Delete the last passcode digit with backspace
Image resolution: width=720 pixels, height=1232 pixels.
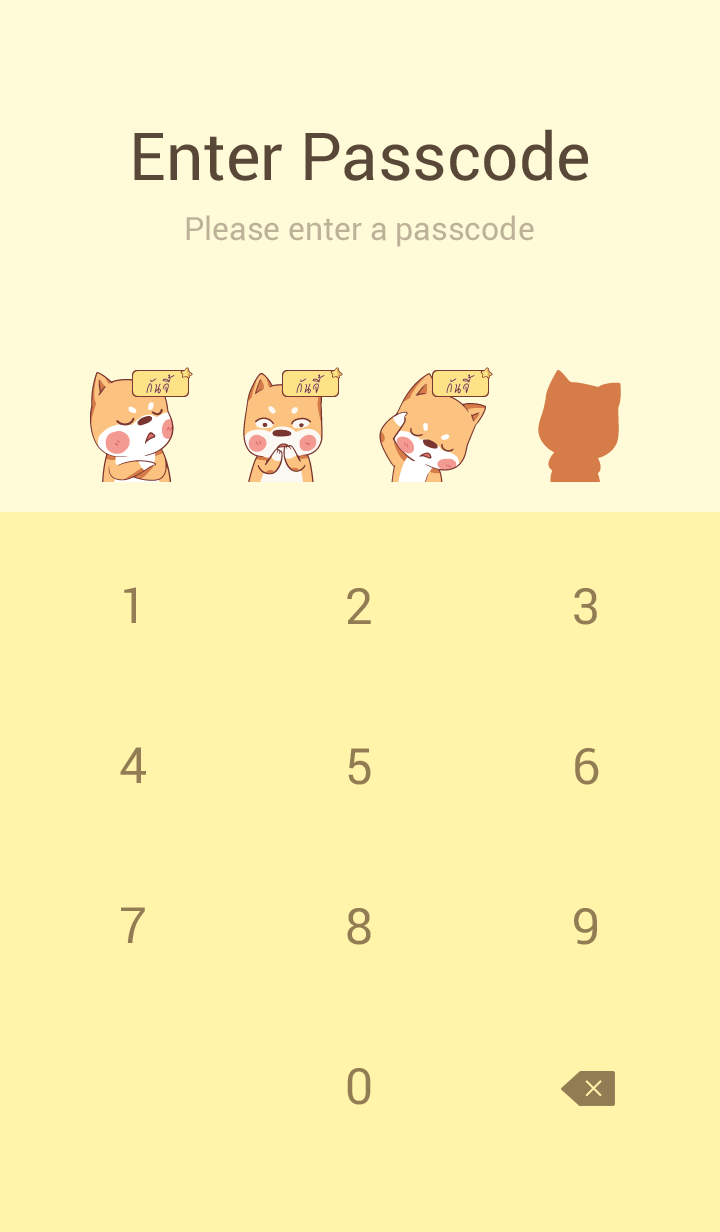(x=588, y=1088)
